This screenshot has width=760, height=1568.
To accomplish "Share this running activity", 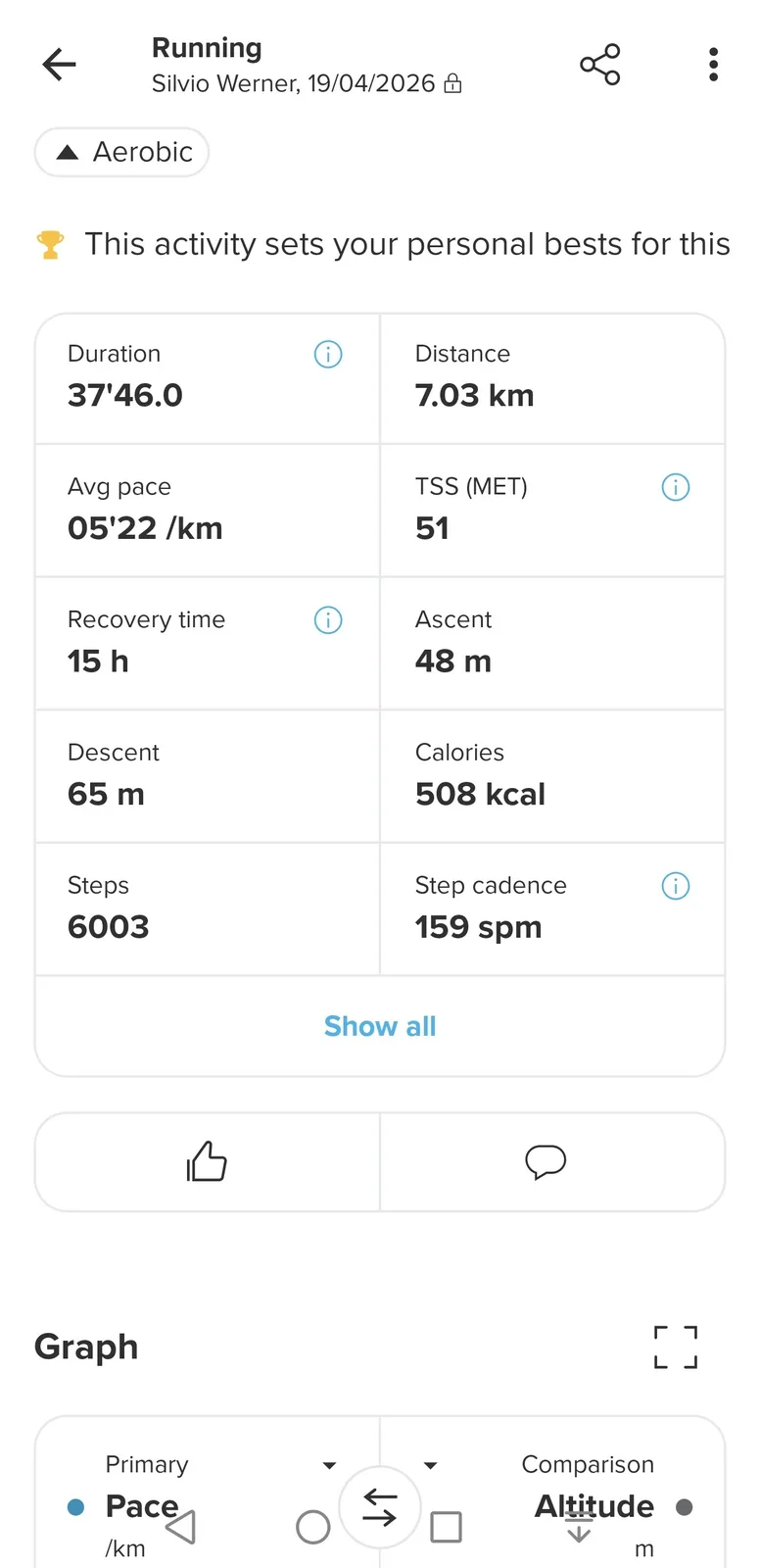I will (x=599, y=65).
